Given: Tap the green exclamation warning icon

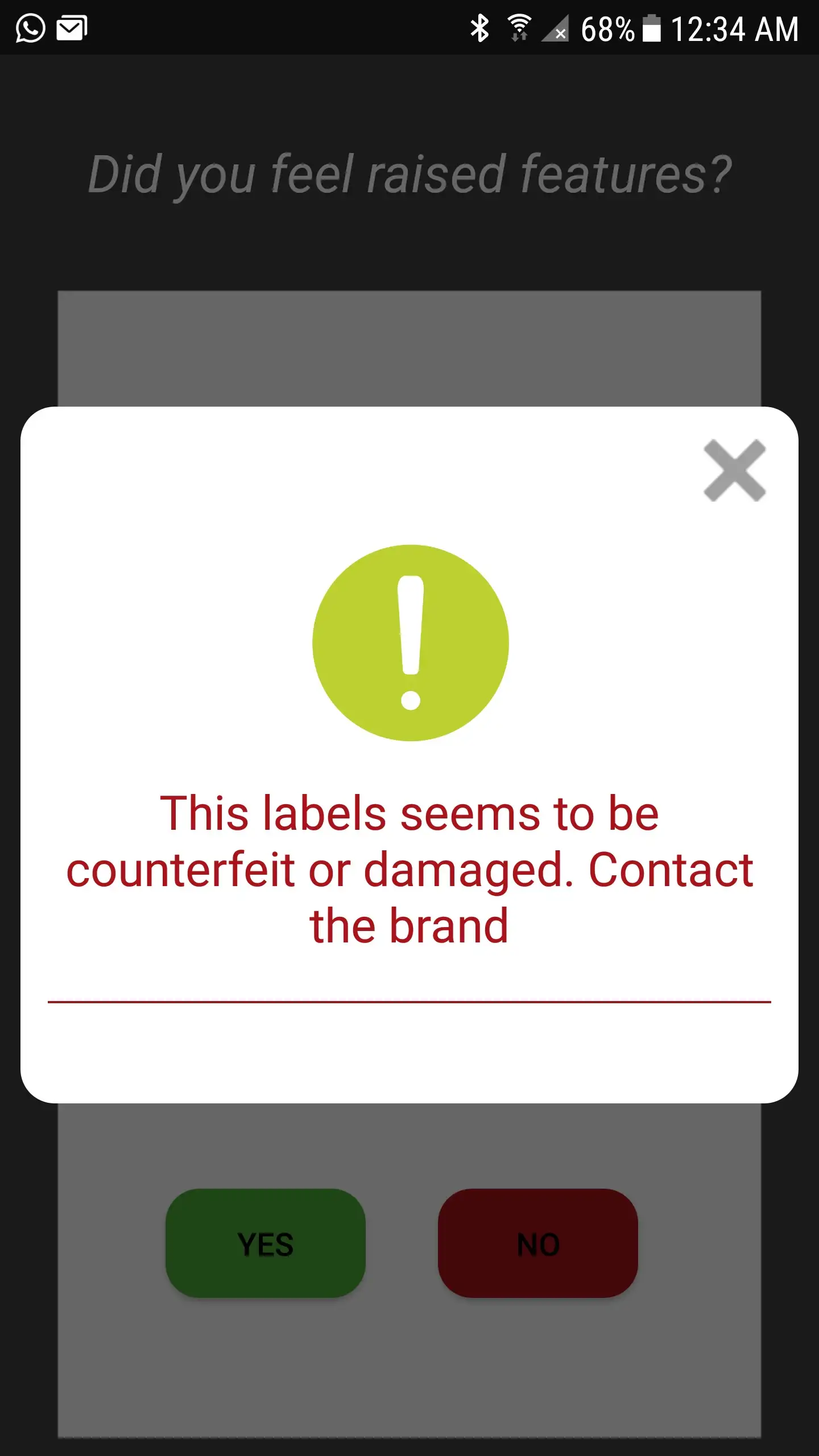Looking at the screenshot, I should coord(409,643).
